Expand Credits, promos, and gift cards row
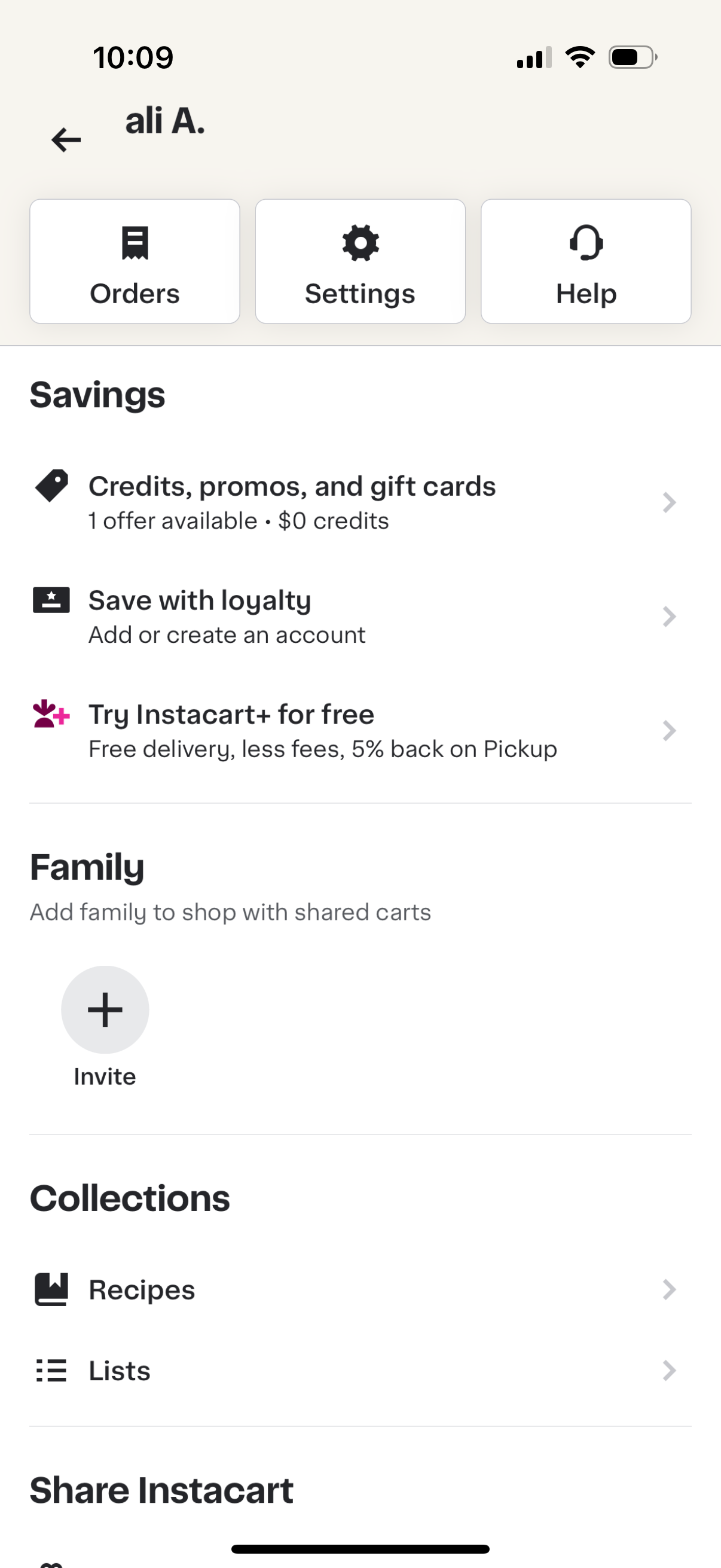721x1568 pixels. click(x=669, y=502)
